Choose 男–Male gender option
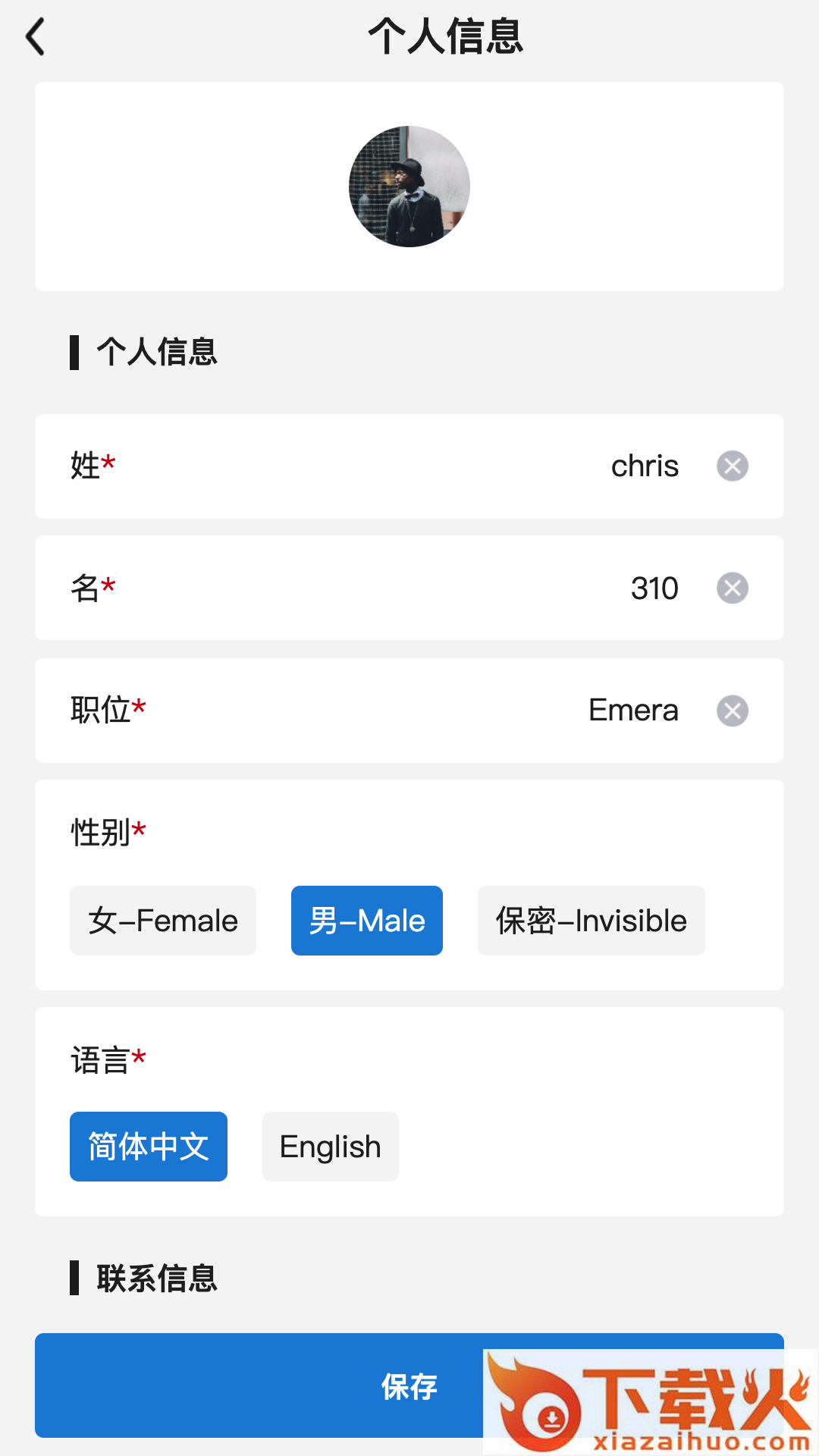819x1456 pixels. coord(367,921)
